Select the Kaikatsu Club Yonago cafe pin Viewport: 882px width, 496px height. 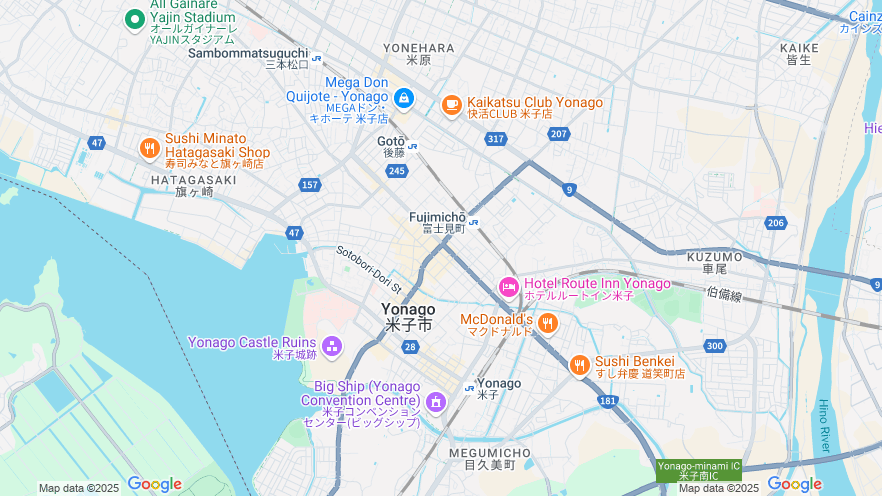tap(452, 103)
